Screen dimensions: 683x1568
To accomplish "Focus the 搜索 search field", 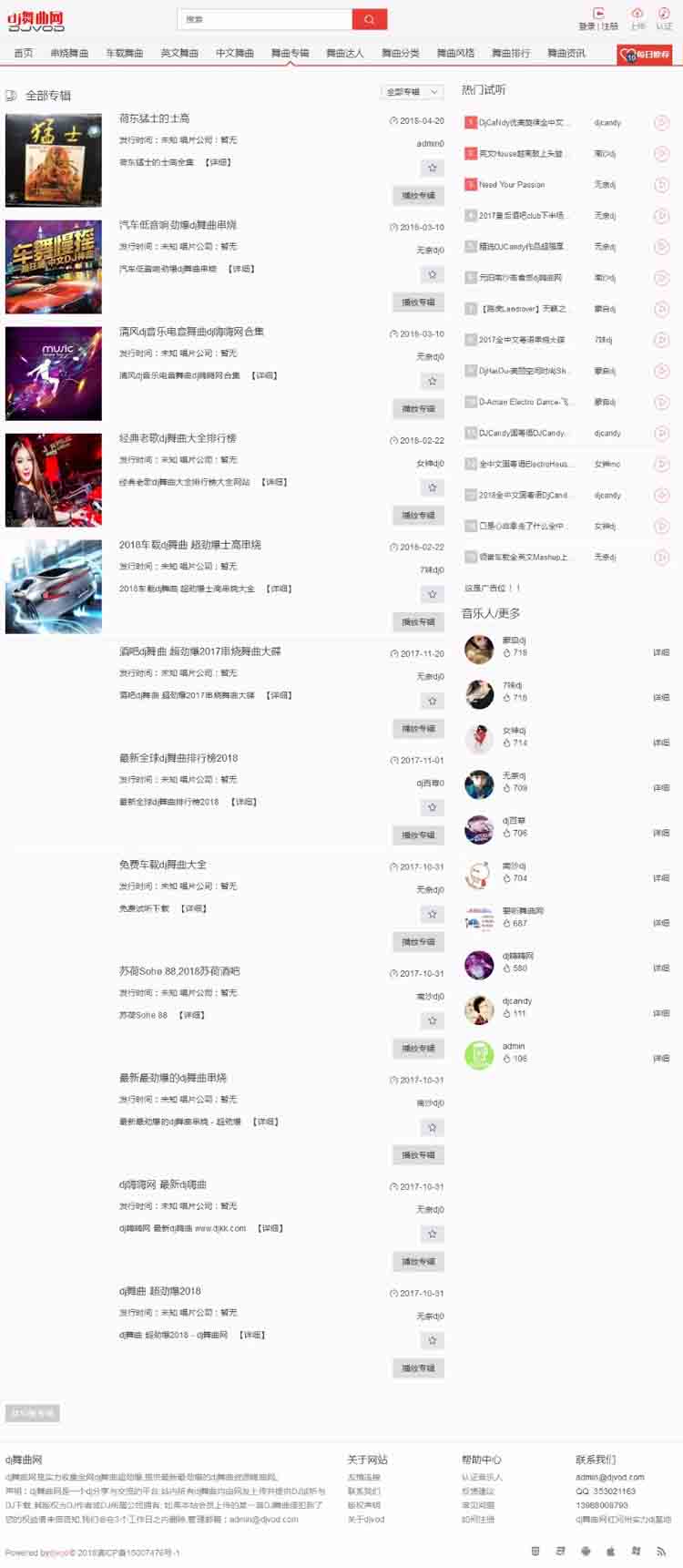I will (x=264, y=19).
